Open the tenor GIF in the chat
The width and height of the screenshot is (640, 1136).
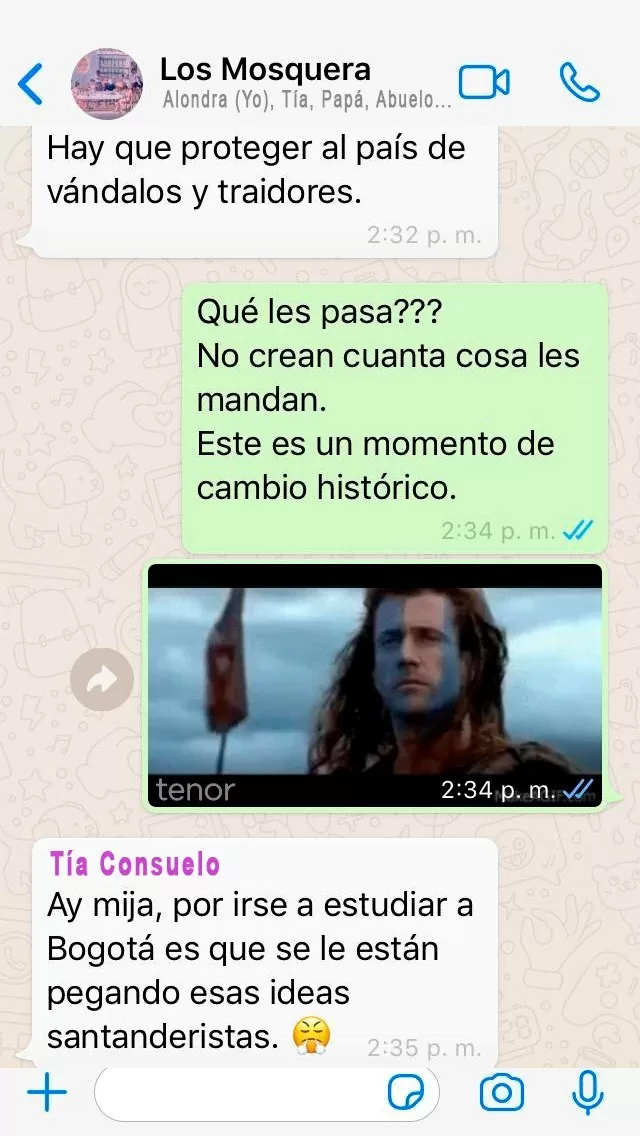[375, 685]
